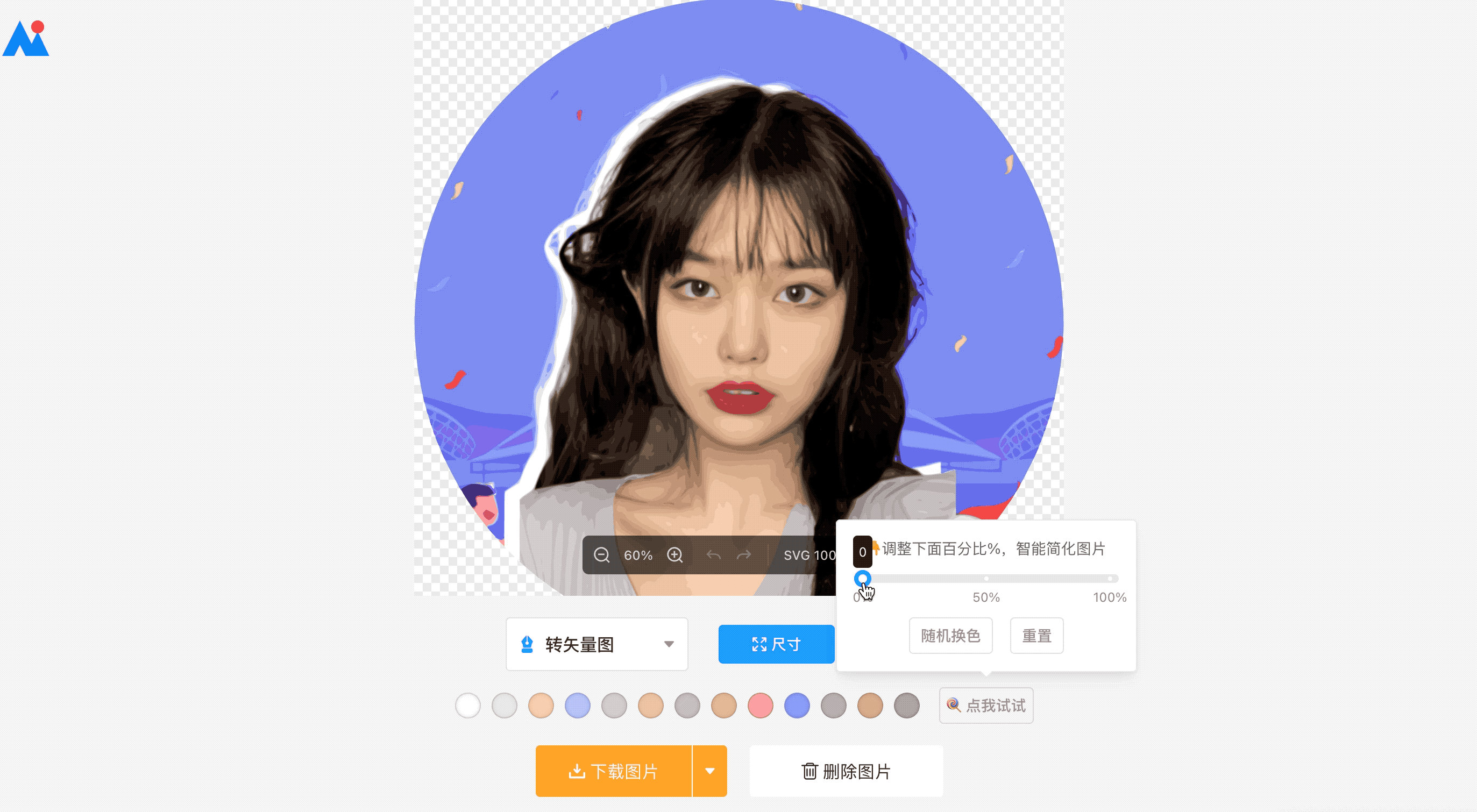Zoom out of the image preview
The height and width of the screenshot is (812, 1477).
[x=601, y=555]
